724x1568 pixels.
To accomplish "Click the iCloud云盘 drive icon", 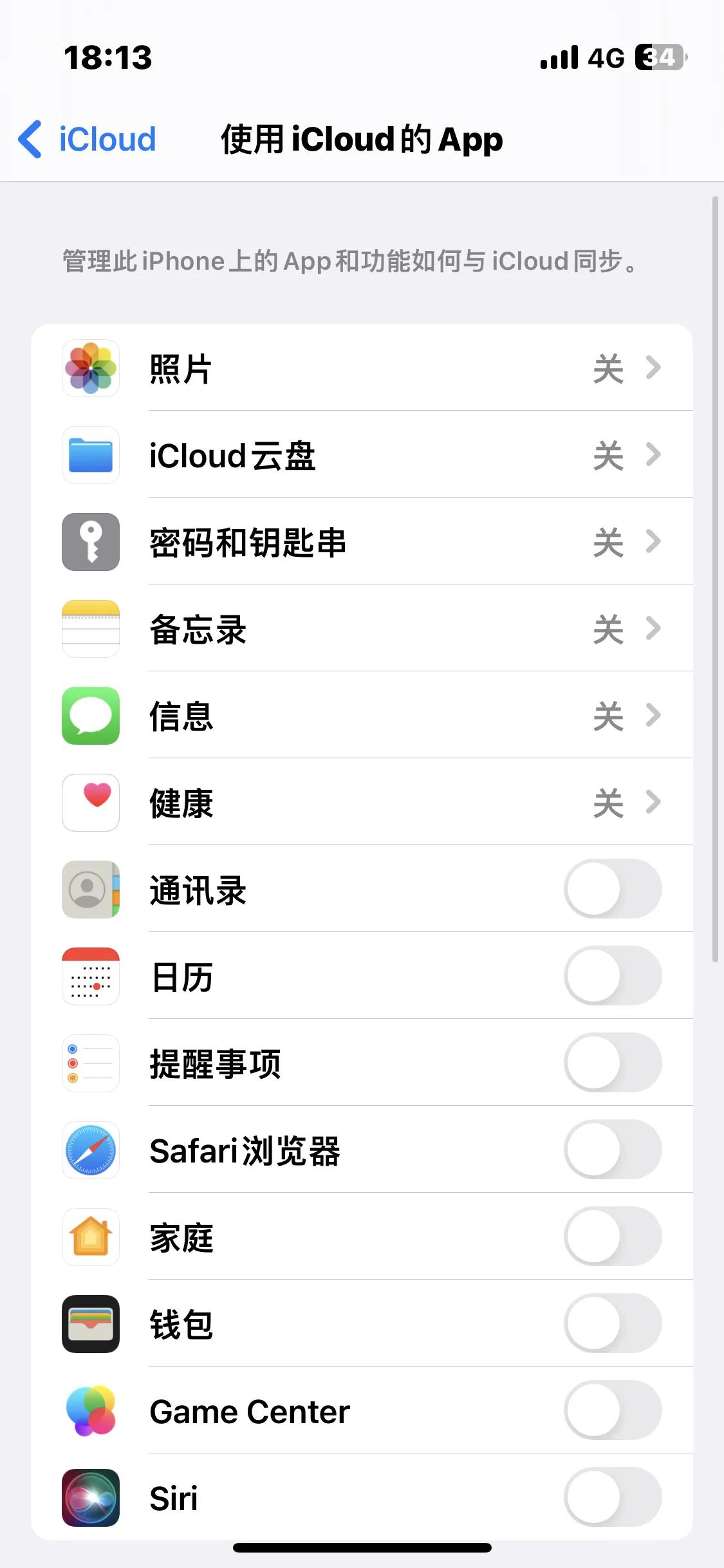I will [x=91, y=455].
